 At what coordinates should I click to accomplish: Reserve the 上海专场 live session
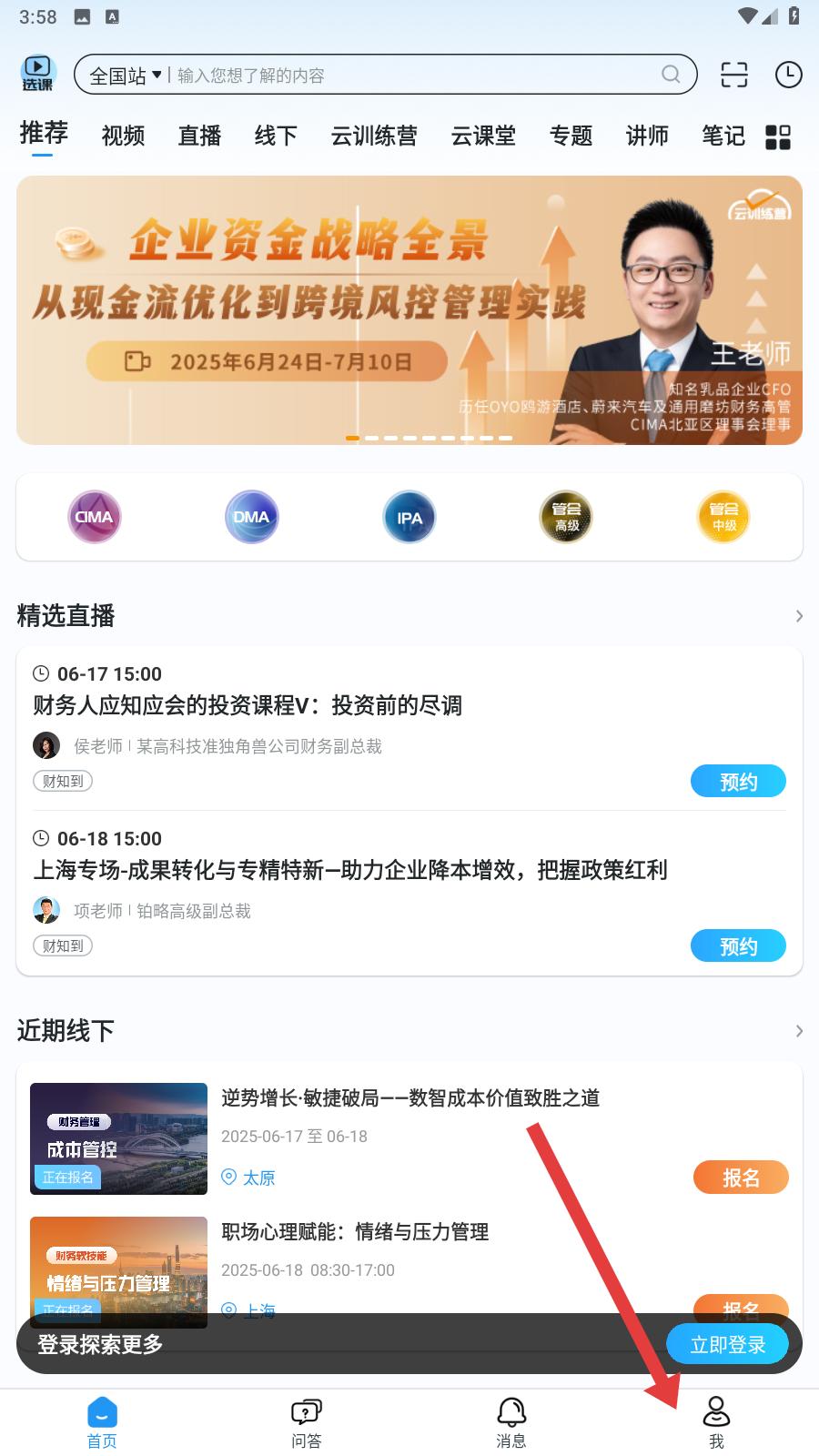point(738,946)
